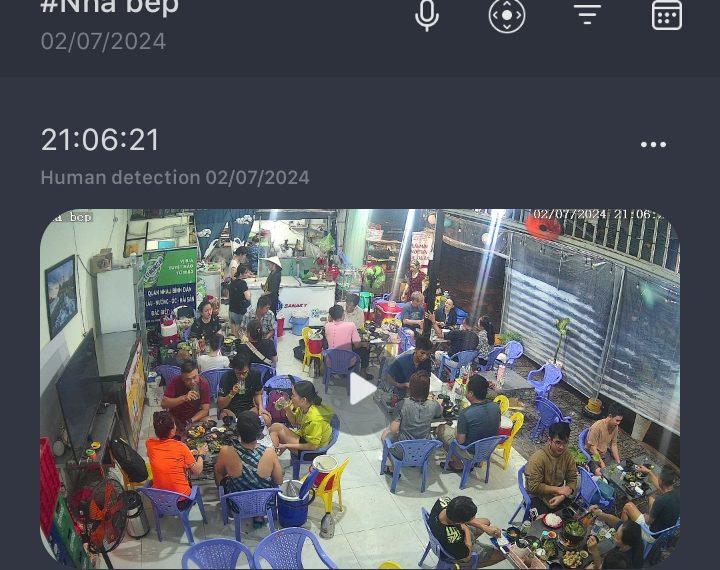The height and width of the screenshot is (570, 720).
Task: Tap the microphone icon
Action: click(x=427, y=15)
